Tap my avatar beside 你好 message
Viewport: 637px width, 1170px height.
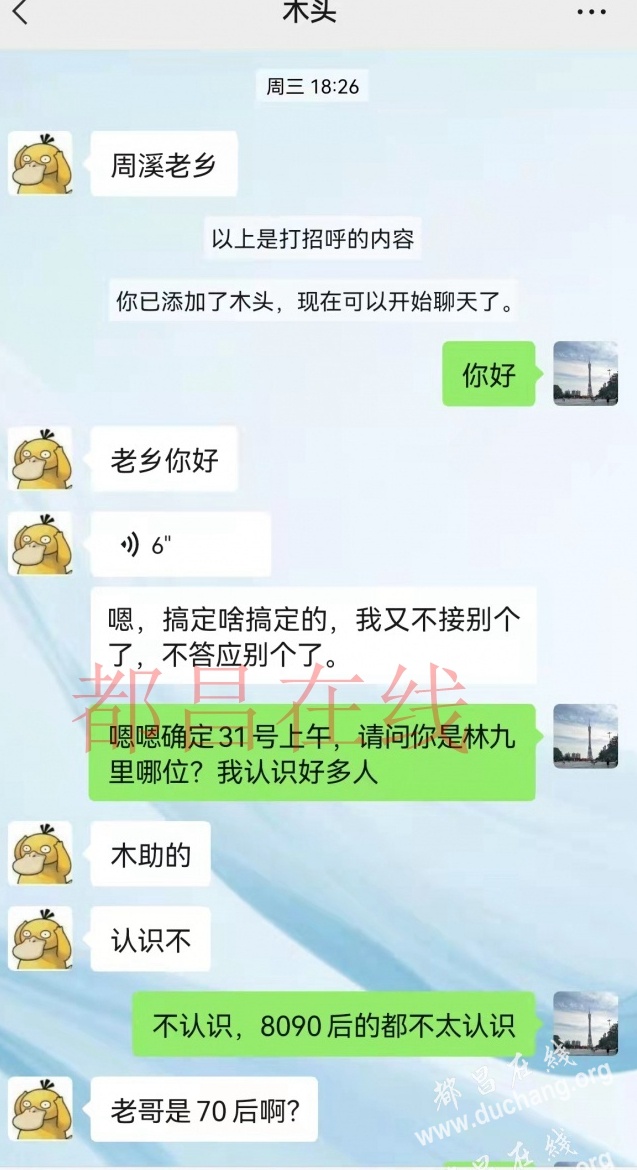point(585,373)
